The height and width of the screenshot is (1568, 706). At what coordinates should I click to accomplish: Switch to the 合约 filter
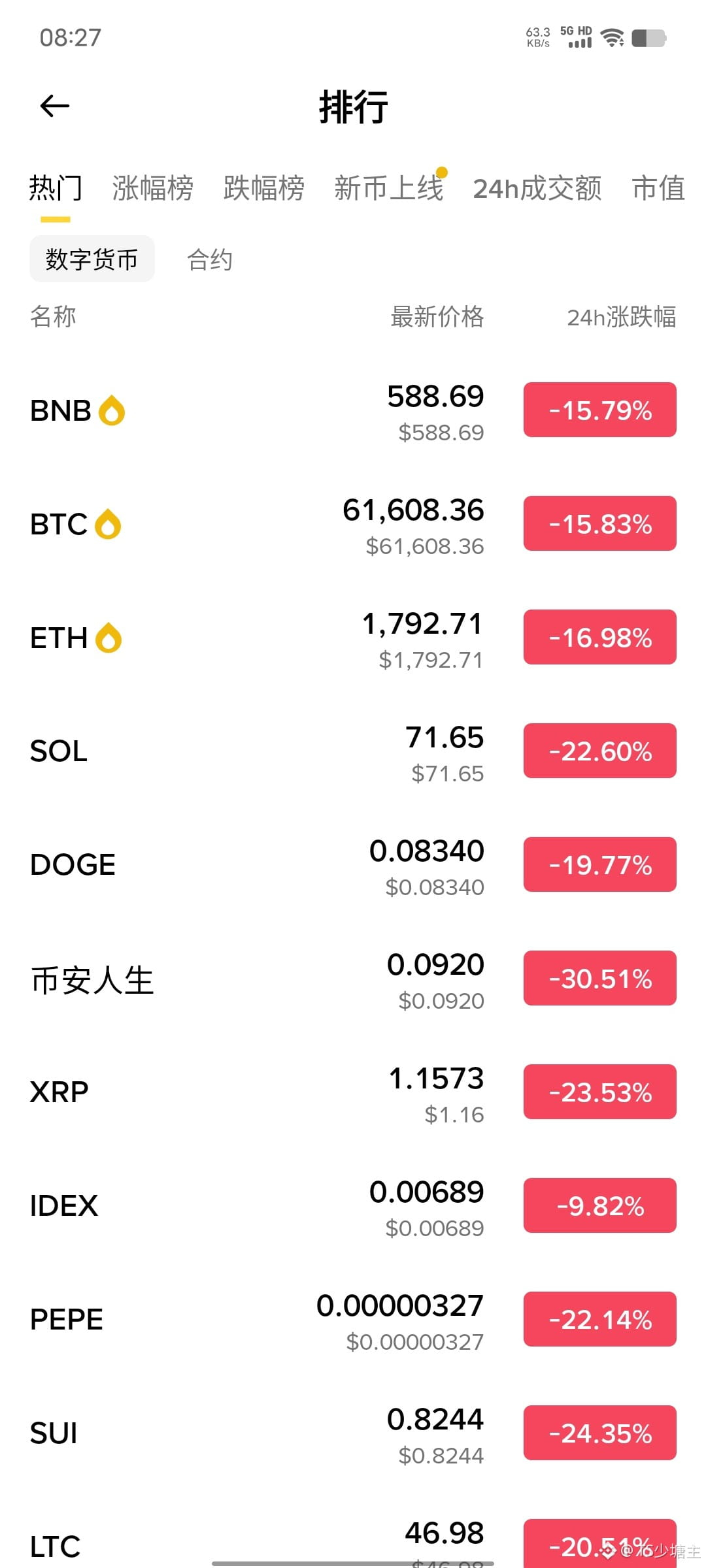tap(210, 259)
